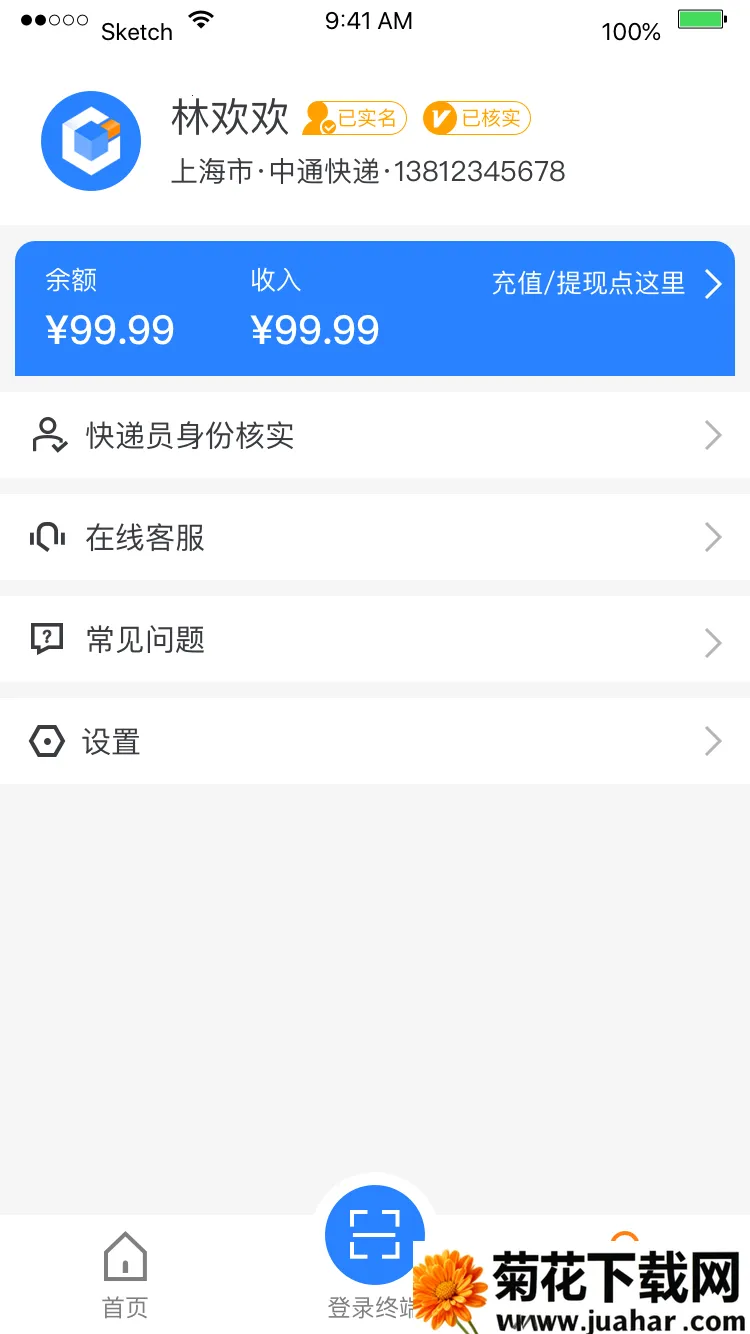The height and width of the screenshot is (1334, 750).
Task: Tap the Wi-Fi icon in status bar
Action: [200, 18]
